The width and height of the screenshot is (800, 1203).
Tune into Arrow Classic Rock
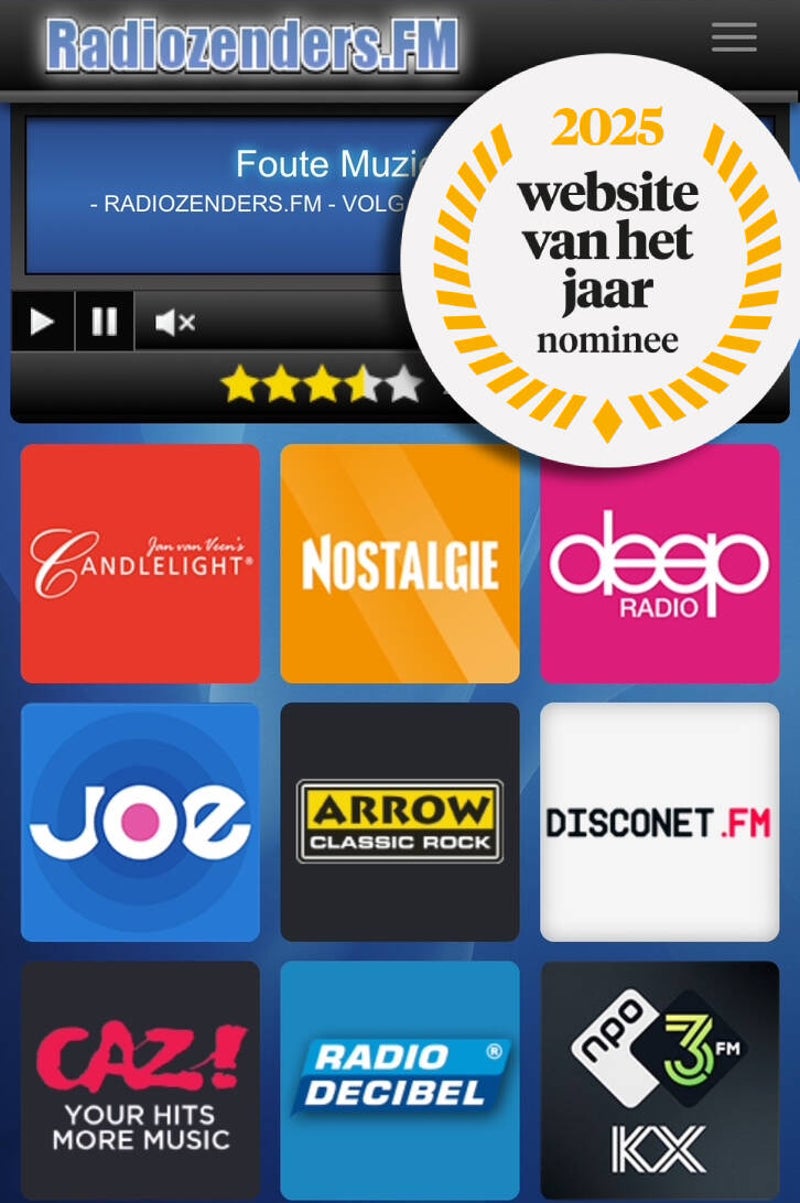[x=400, y=822]
